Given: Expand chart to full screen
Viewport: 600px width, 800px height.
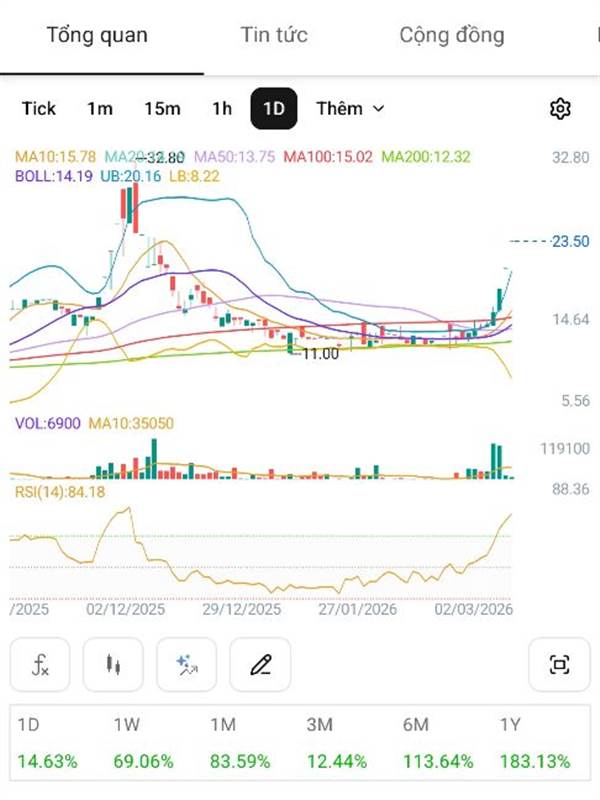Looking at the screenshot, I should coord(559,665).
